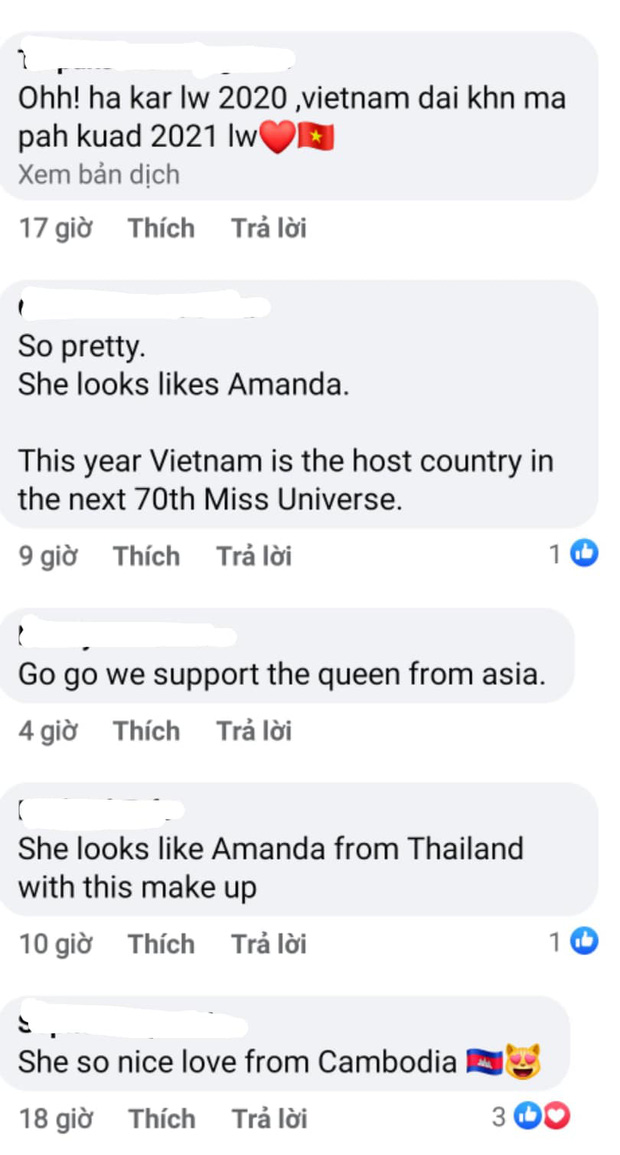Like the "Ohh! ha kar lw 2020" comment
Image resolution: width=620 pixels, height=1155 pixels.
click(x=161, y=229)
